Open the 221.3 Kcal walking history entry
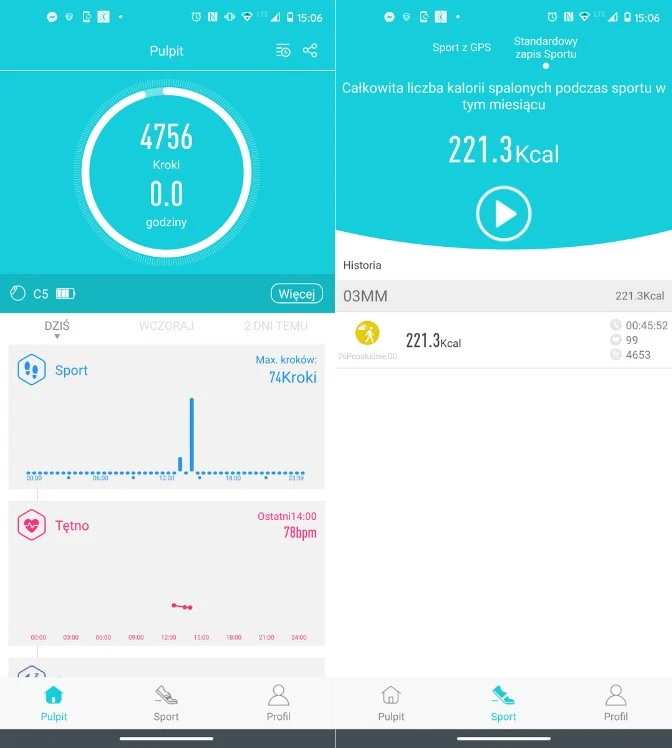The width and height of the screenshot is (672, 748). [x=503, y=341]
